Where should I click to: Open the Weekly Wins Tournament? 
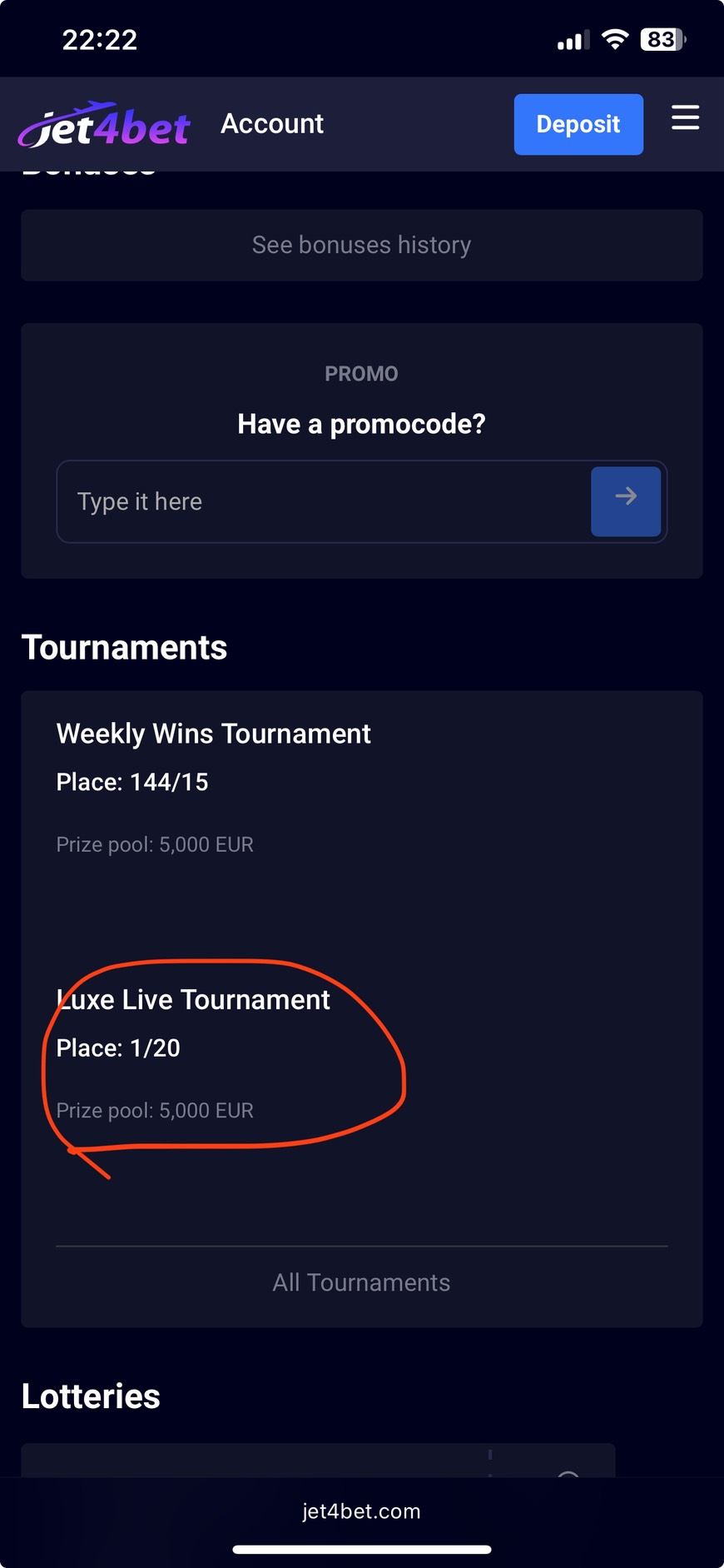coord(213,734)
